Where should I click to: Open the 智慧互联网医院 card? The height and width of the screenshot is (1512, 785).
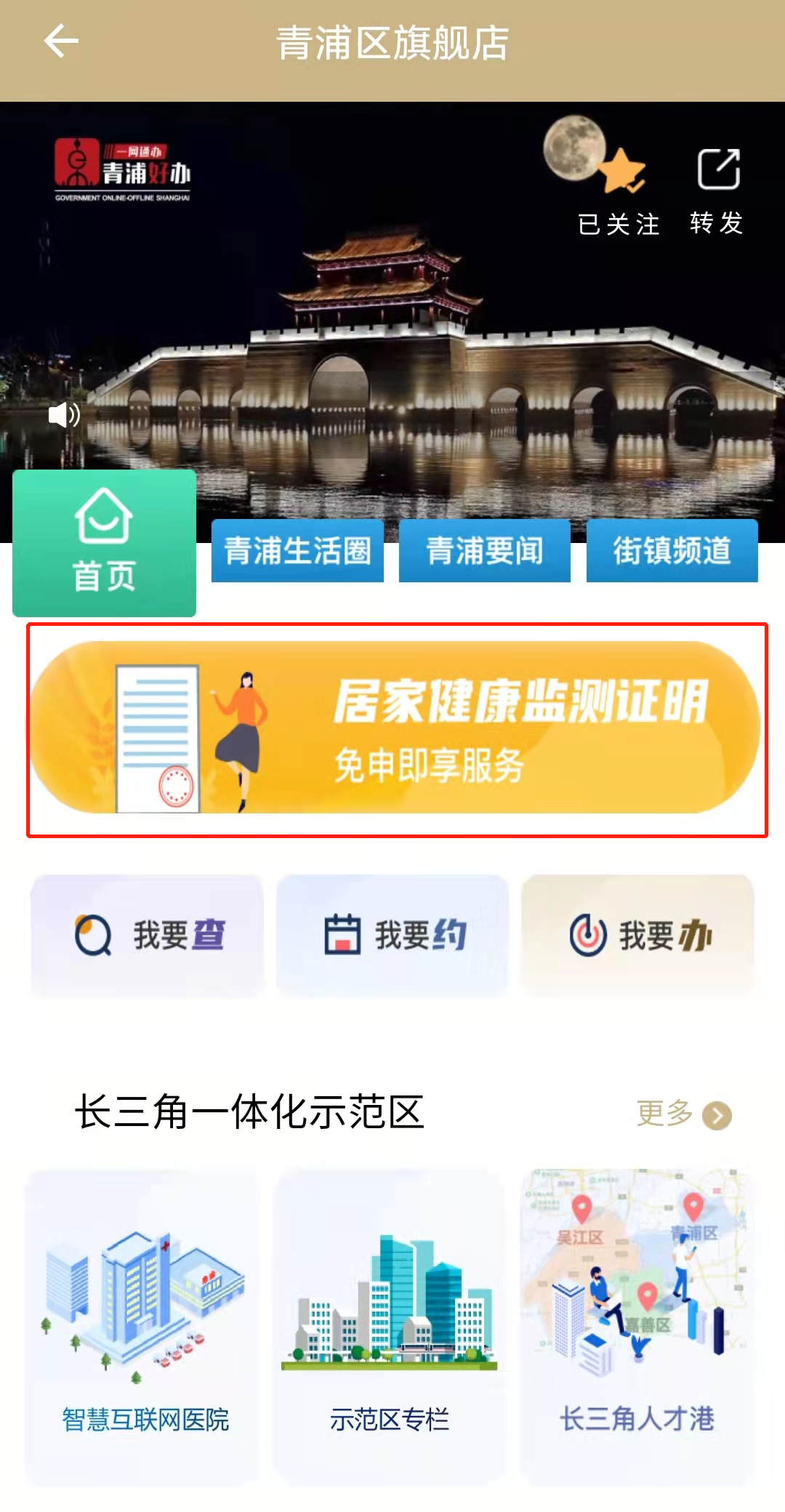tap(144, 1327)
